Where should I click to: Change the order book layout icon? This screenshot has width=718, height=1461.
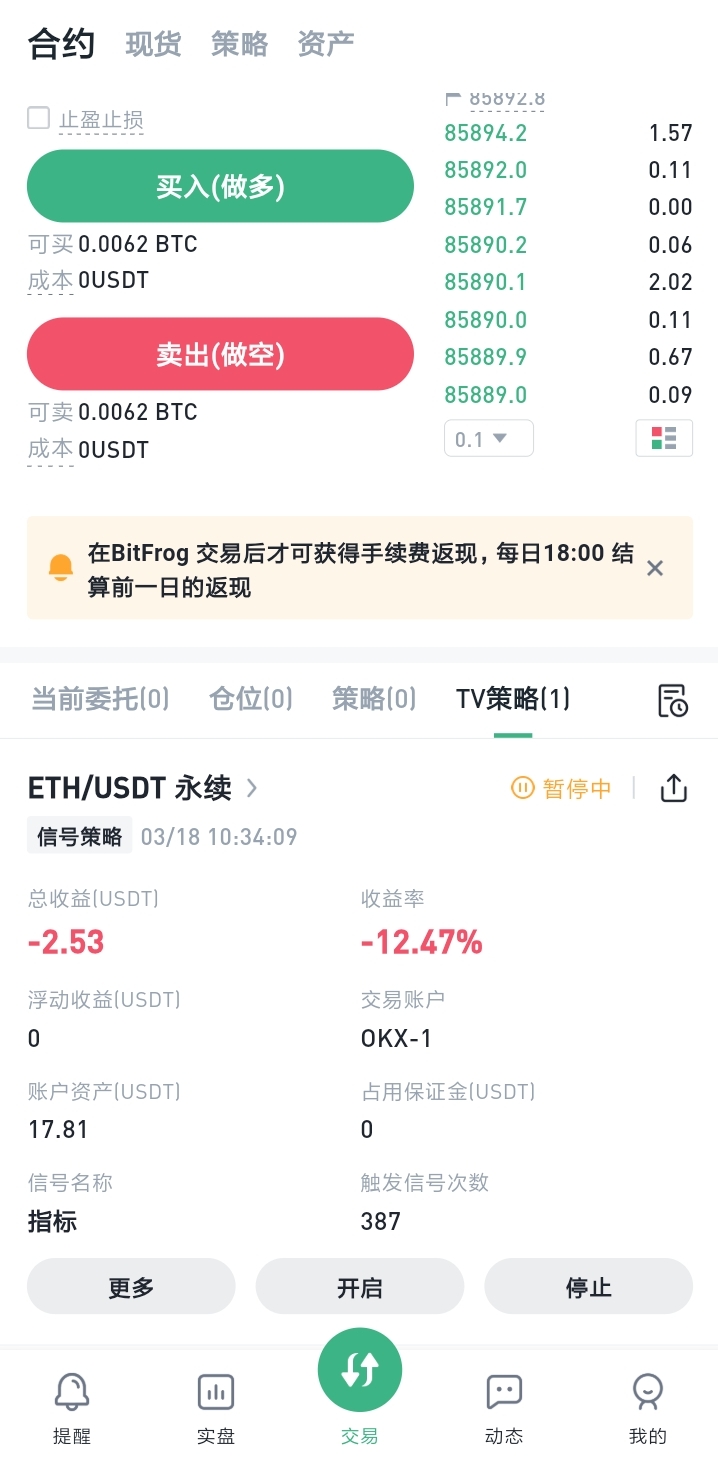point(664,438)
